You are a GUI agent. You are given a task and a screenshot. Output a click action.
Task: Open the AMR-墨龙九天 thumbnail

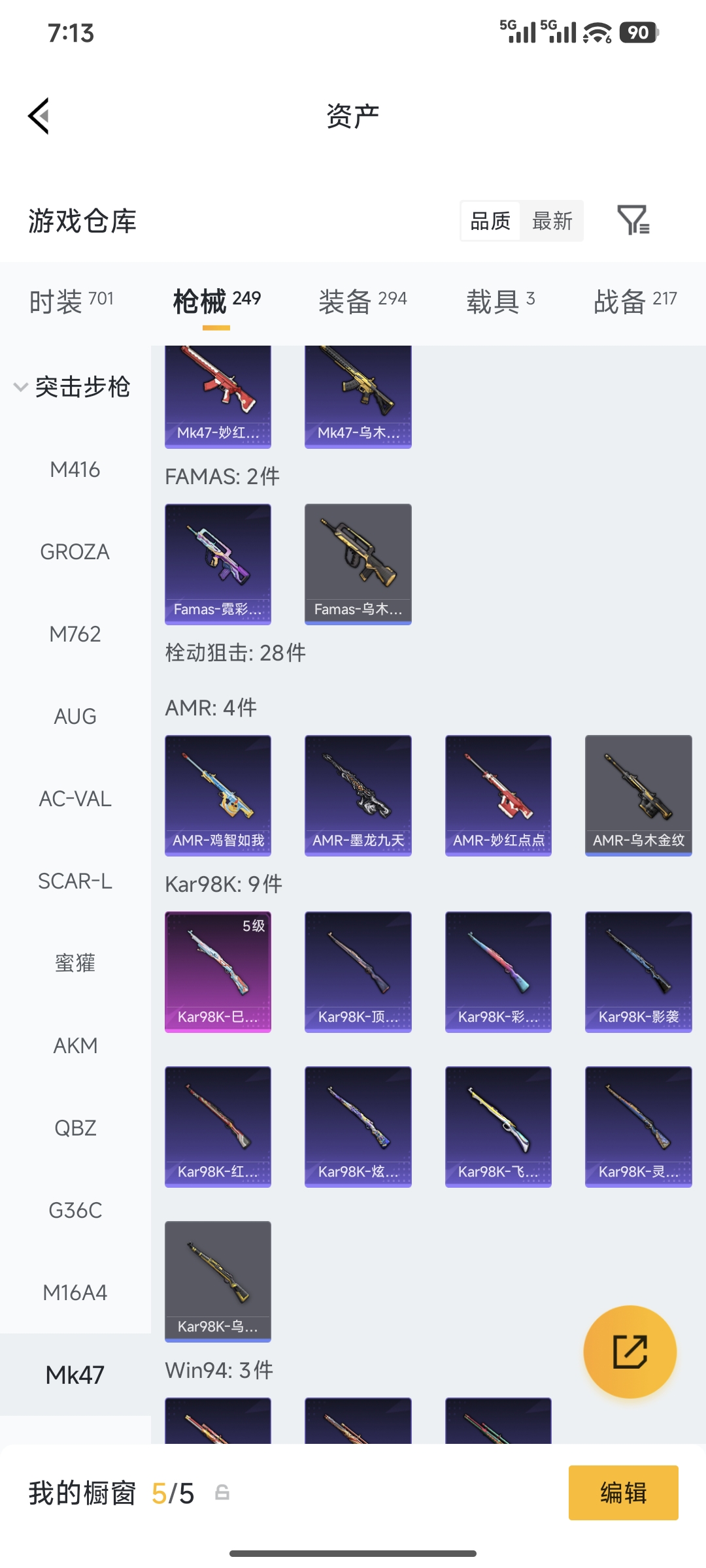click(358, 794)
